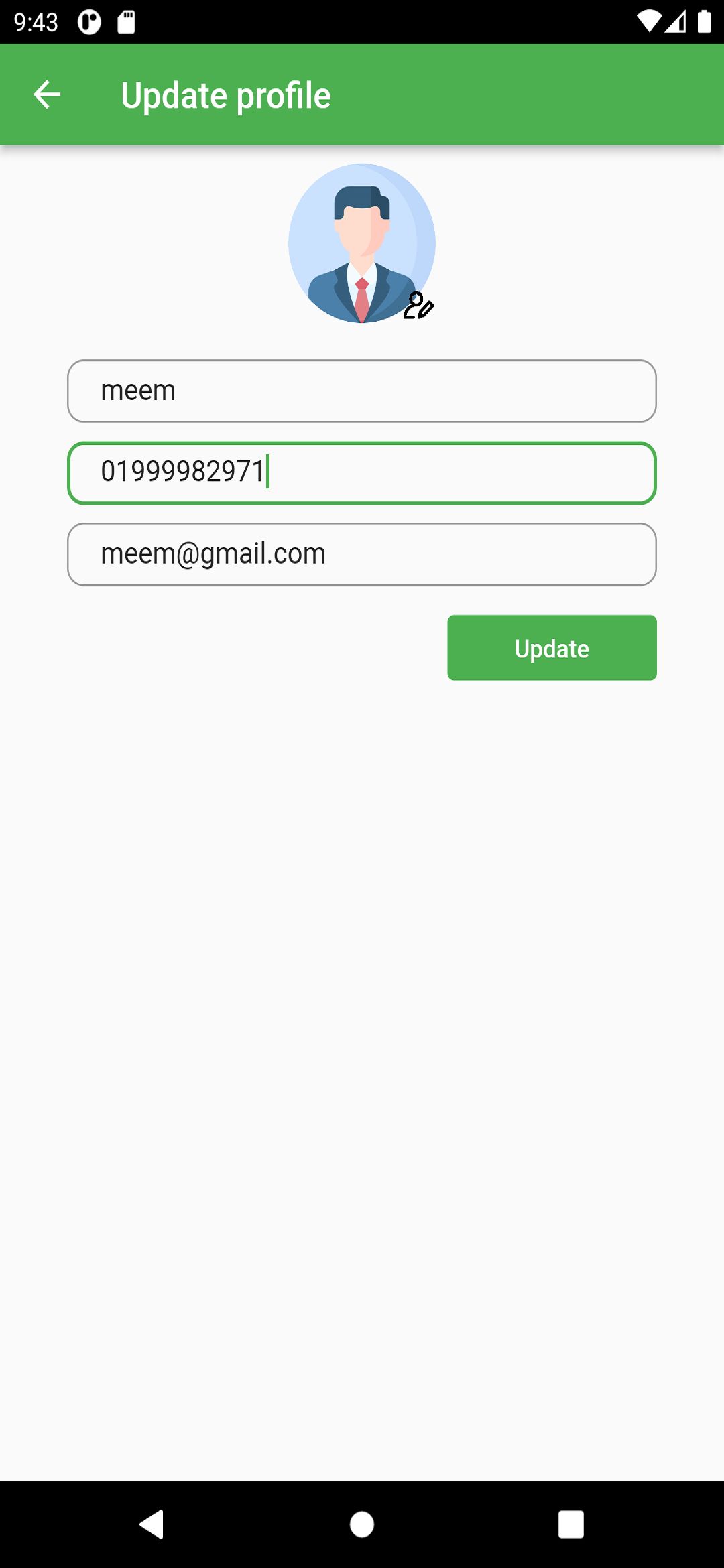The image size is (724, 1568).
Task: Tap the green Update button
Action: coord(552,648)
